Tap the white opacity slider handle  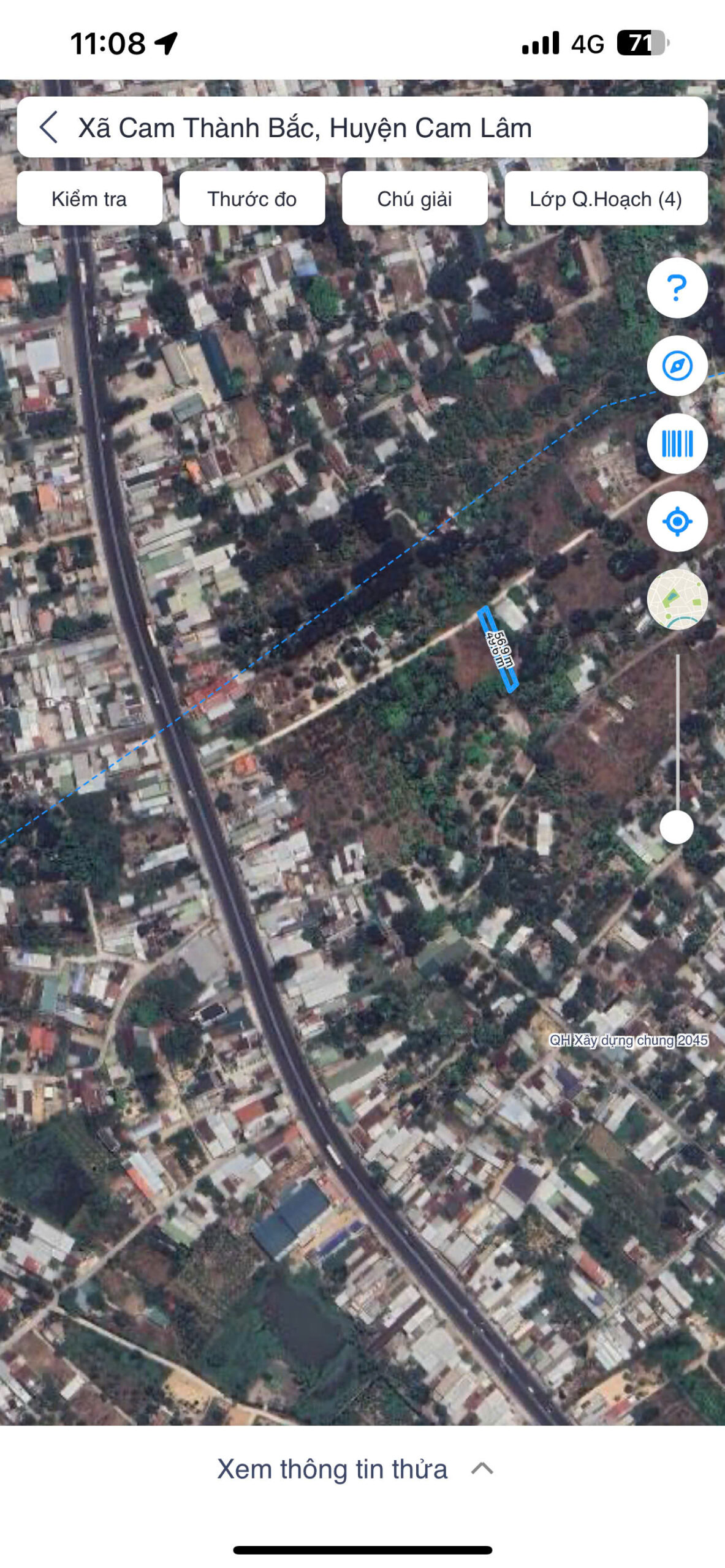[x=676, y=827]
